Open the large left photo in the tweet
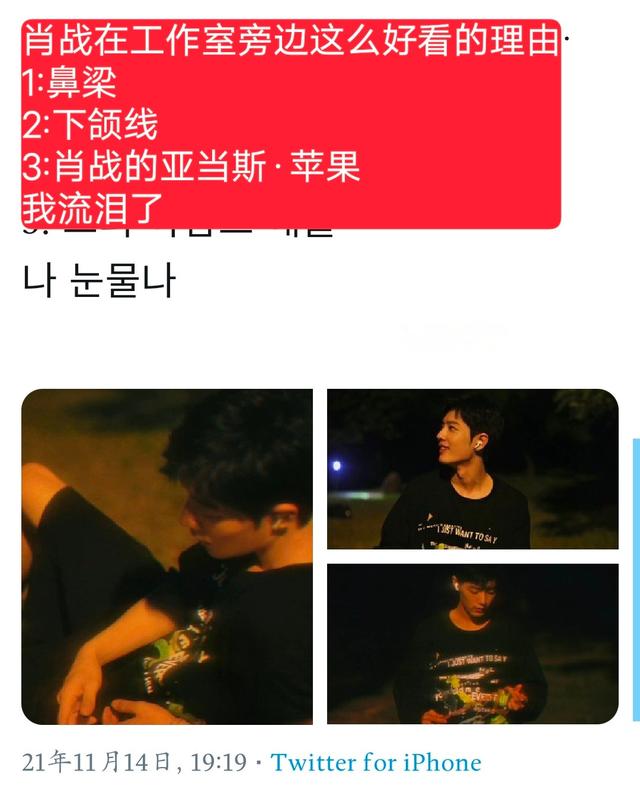Viewport: 640px width, 799px height. click(167, 556)
